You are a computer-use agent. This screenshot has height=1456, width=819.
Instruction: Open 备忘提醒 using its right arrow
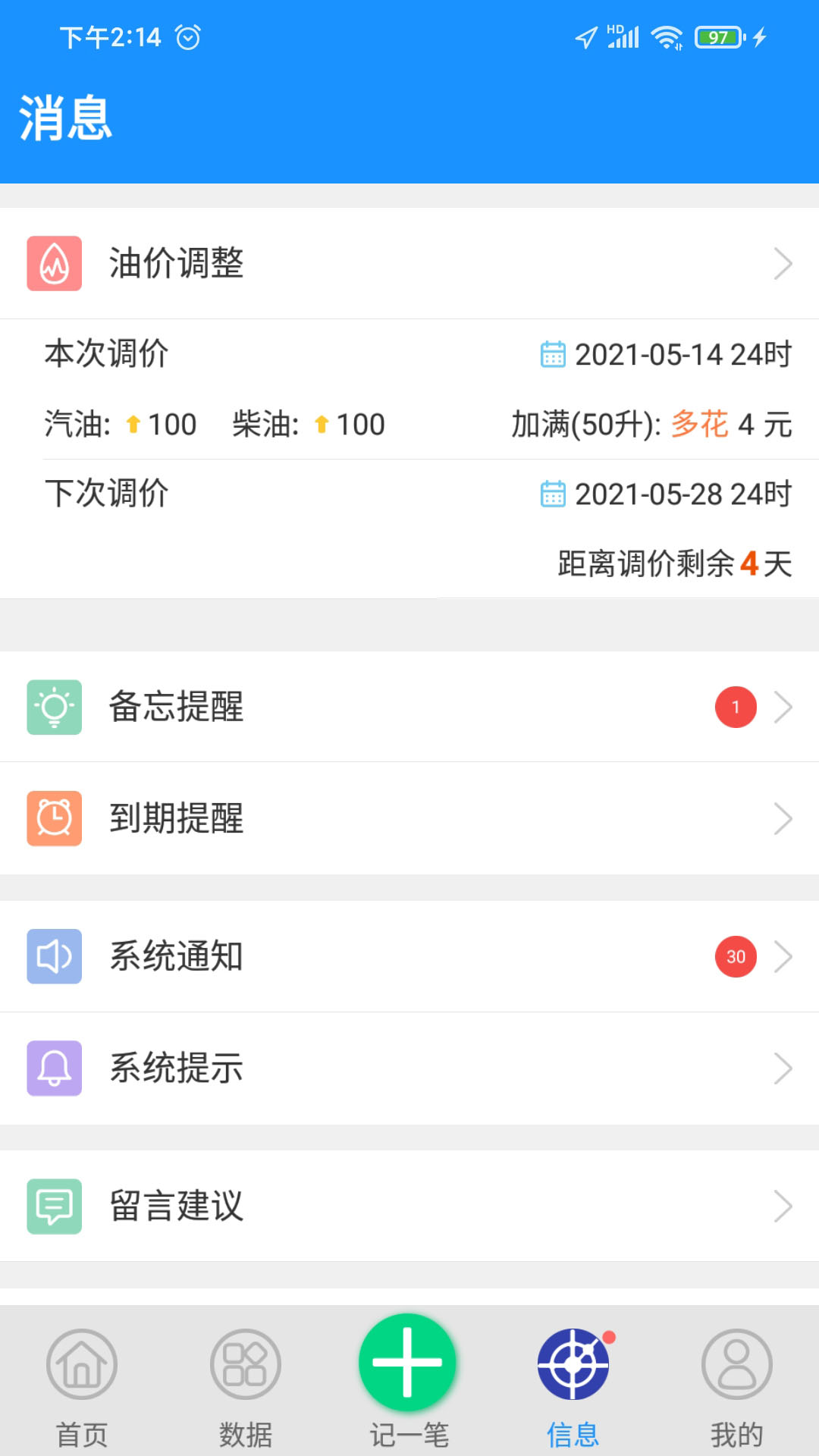tap(784, 707)
